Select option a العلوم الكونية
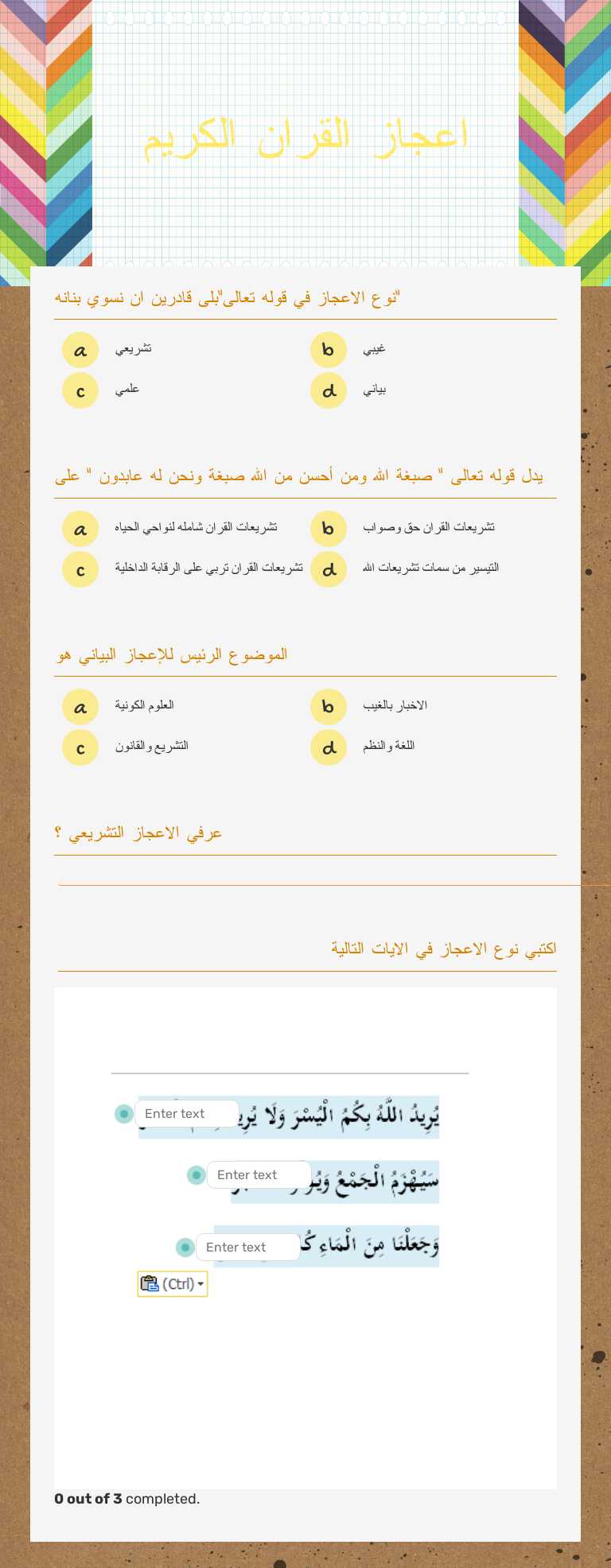 click(80, 707)
